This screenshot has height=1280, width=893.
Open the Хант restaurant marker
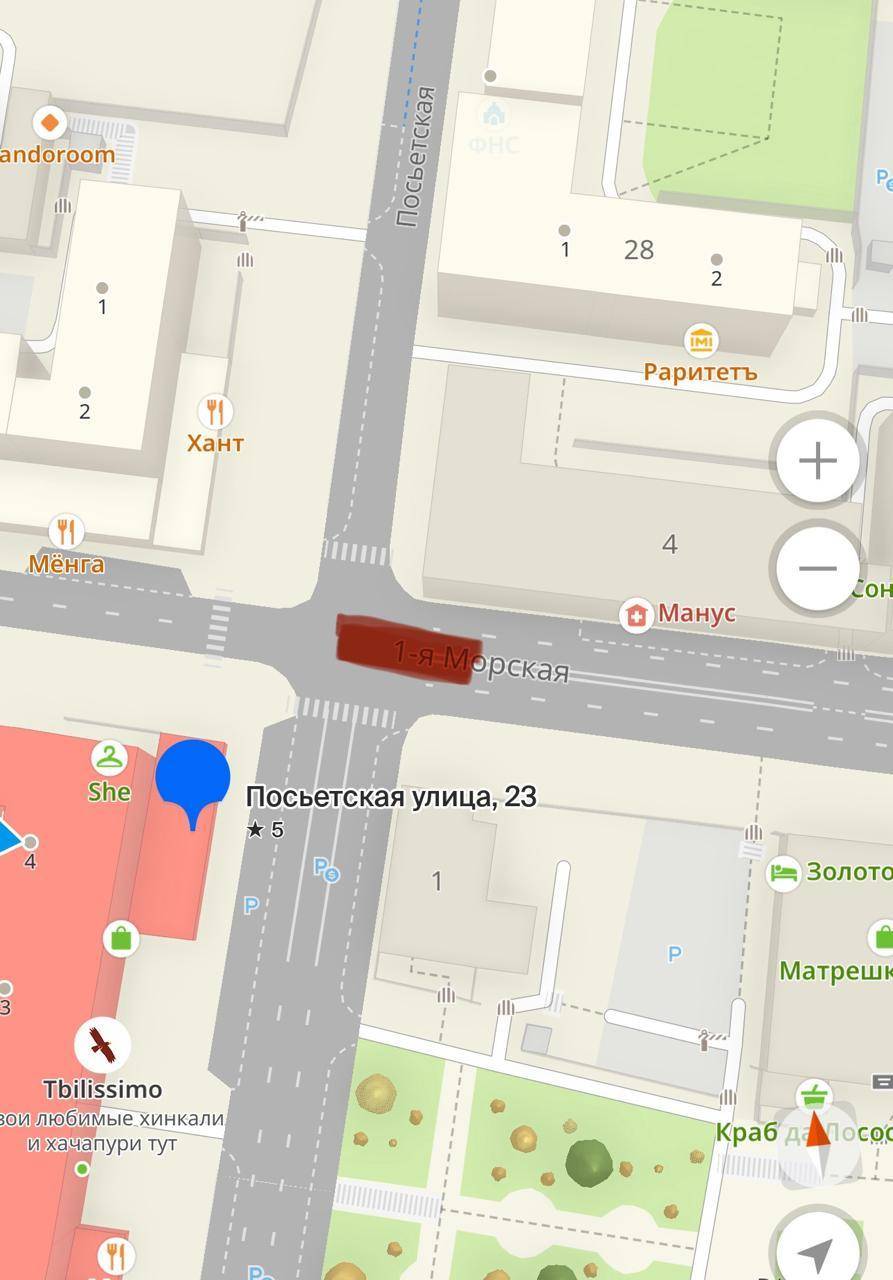point(215,411)
